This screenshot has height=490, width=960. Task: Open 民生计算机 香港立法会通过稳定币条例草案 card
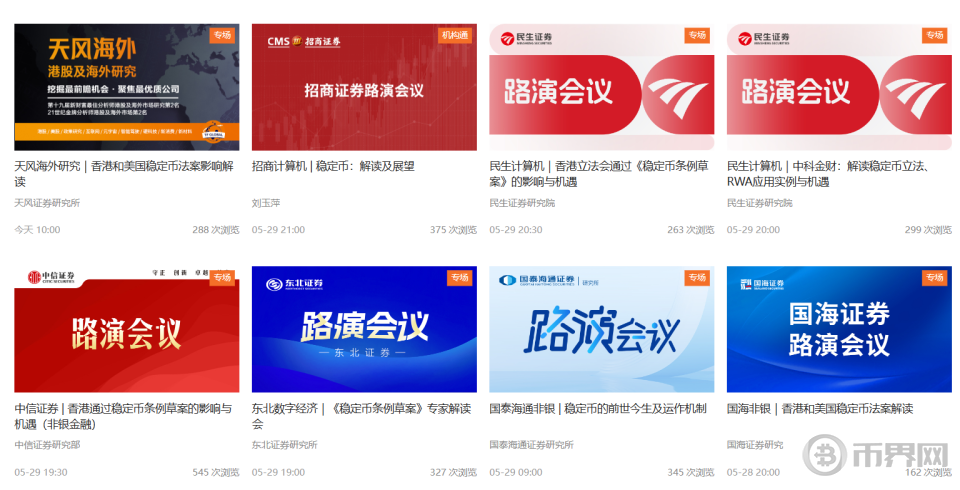(601, 87)
